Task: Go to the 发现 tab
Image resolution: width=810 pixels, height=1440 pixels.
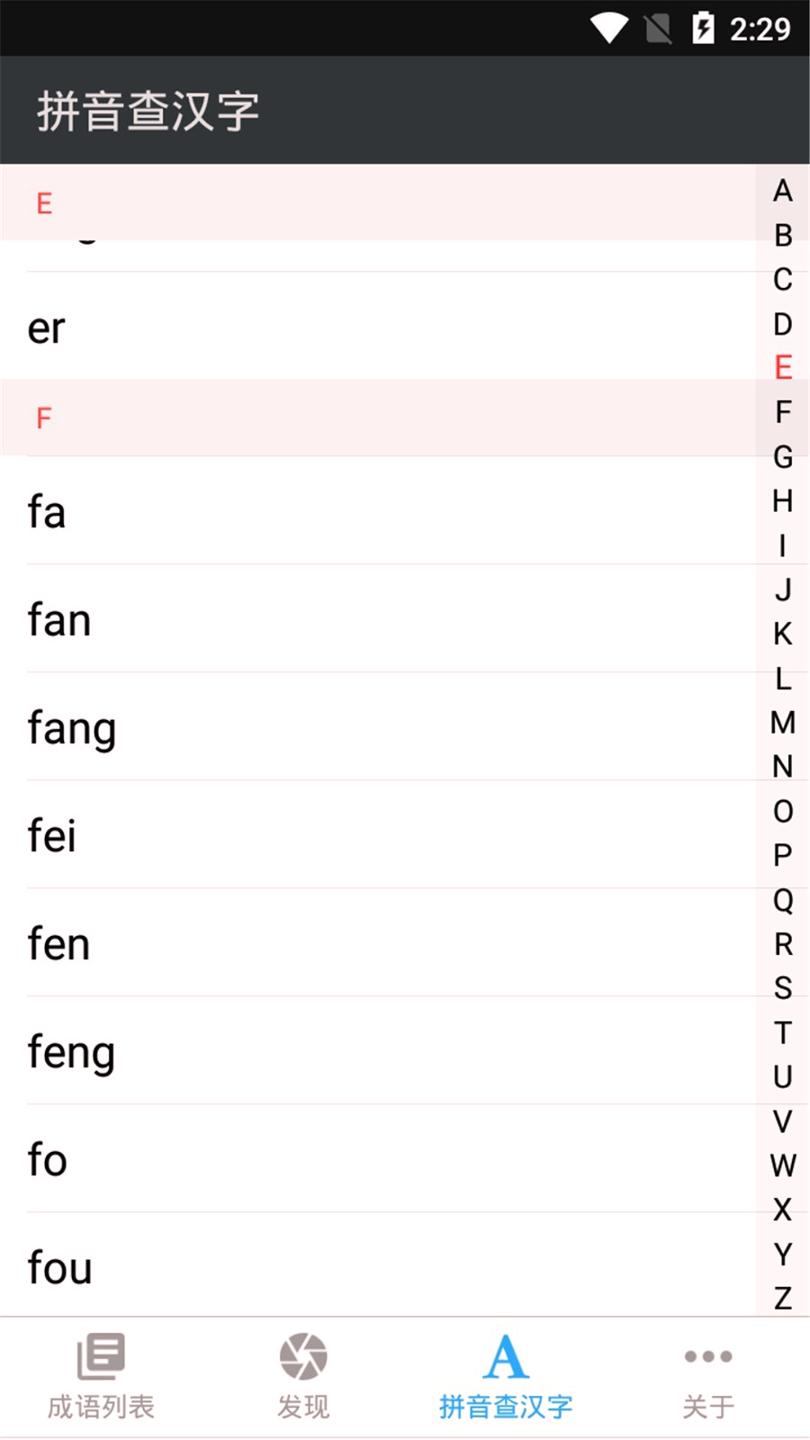Action: (x=303, y=1378)
